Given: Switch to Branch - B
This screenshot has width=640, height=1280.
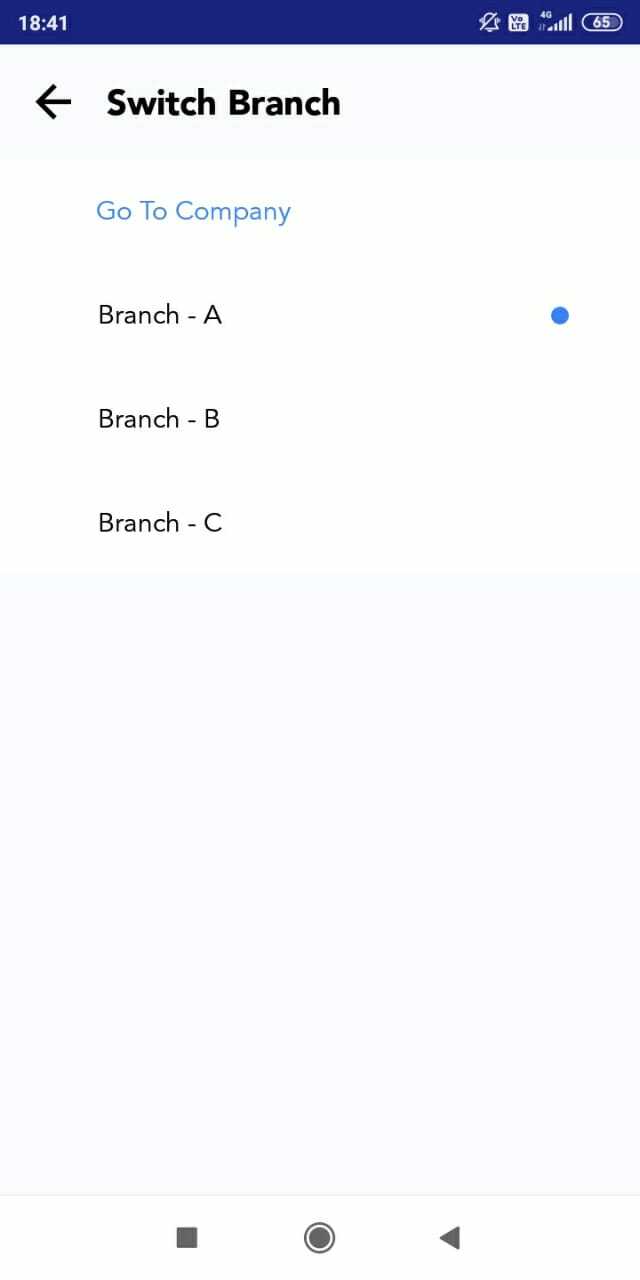Looking at the screenshot, I should (x=159, y=419).
